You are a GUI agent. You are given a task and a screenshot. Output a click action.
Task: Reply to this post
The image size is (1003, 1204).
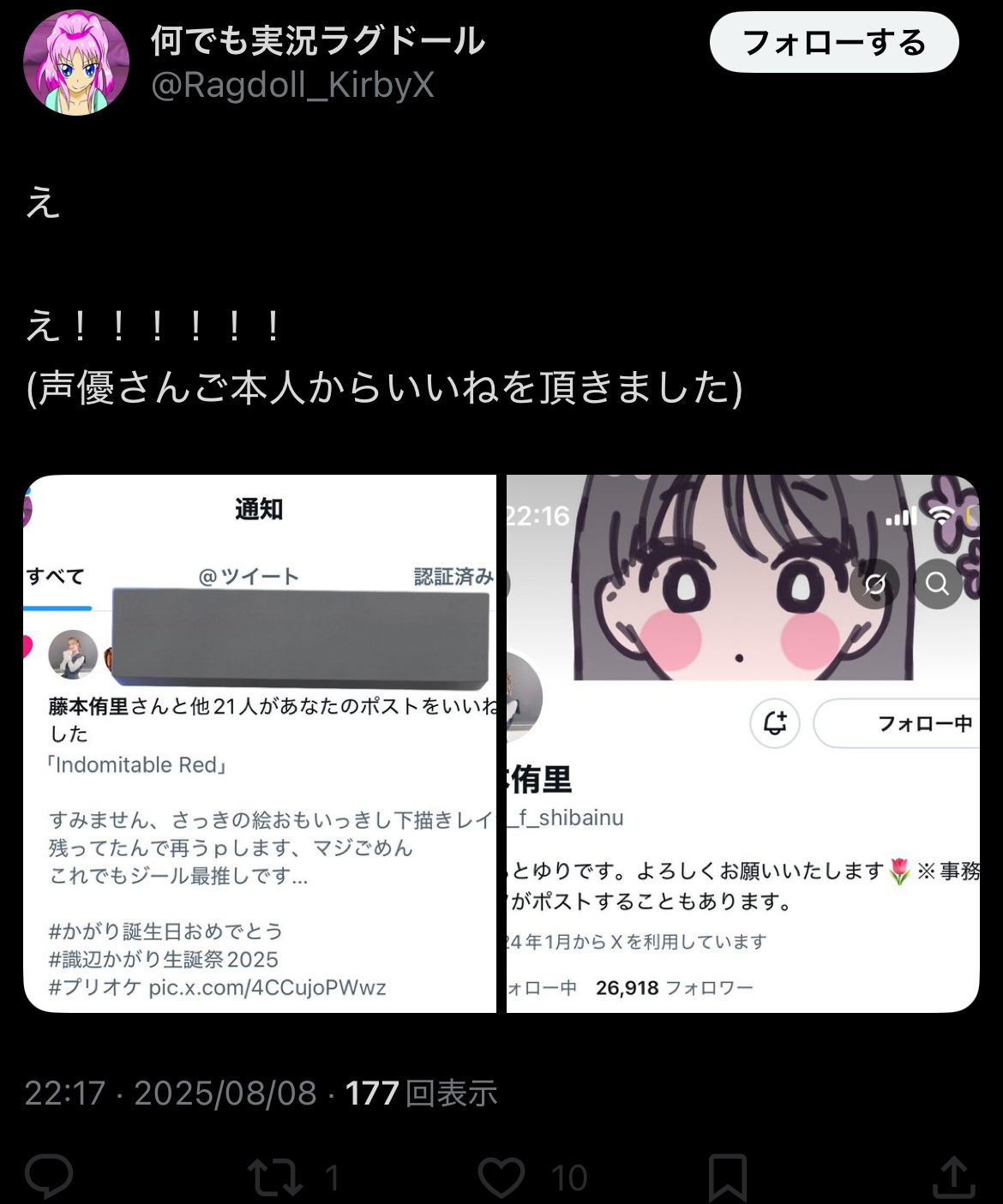(49, 1177)
